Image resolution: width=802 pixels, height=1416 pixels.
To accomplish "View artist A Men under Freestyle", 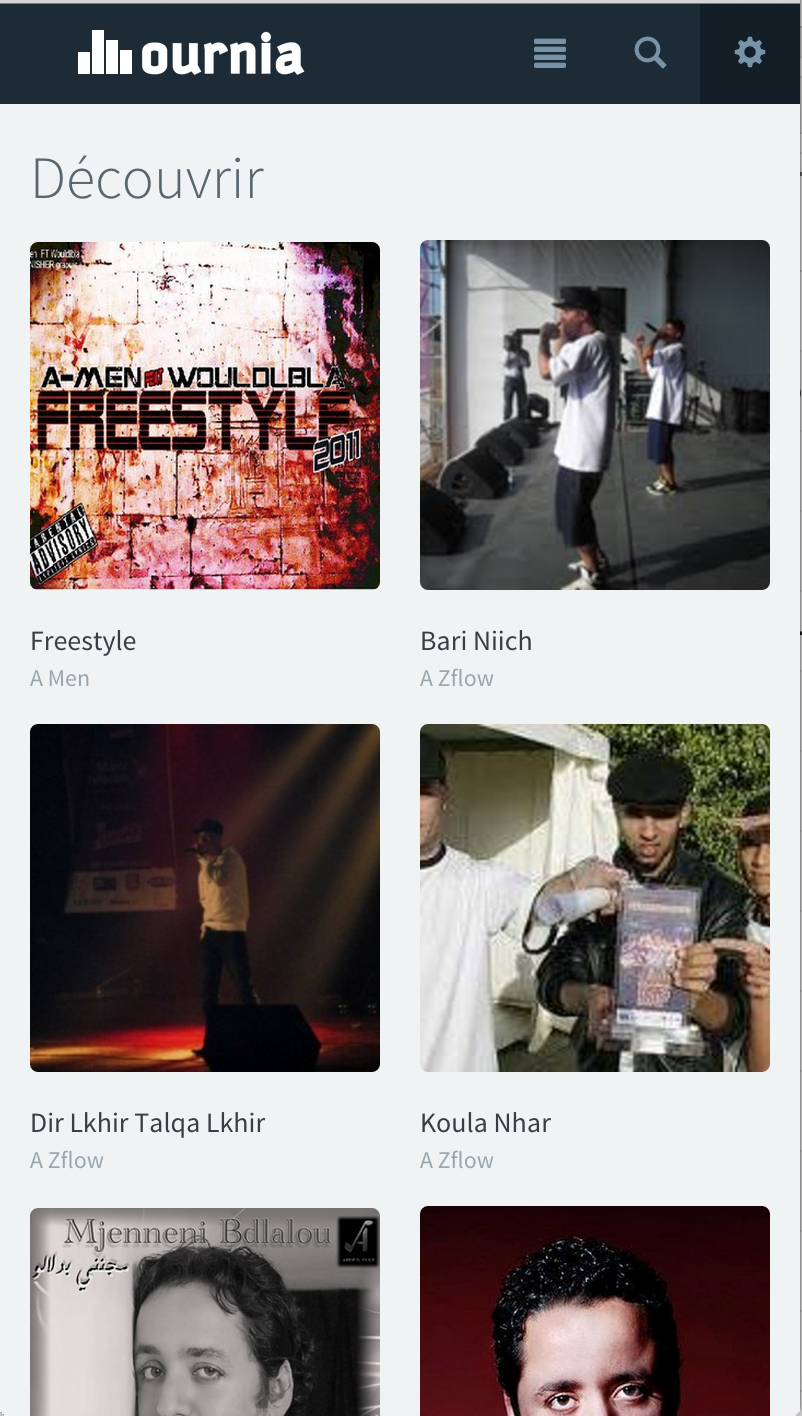I will click(60, 678).
